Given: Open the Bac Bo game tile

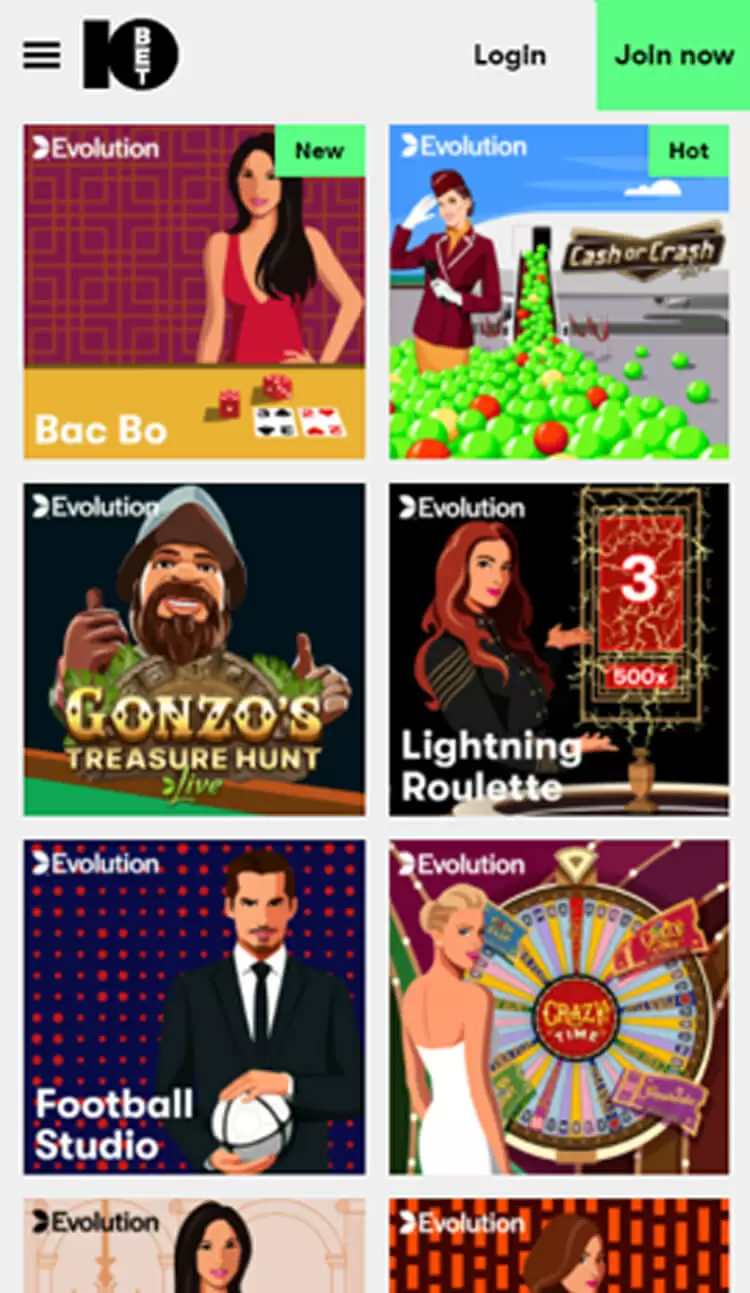Looking at the screenshot, I should [x=194, y=291].
